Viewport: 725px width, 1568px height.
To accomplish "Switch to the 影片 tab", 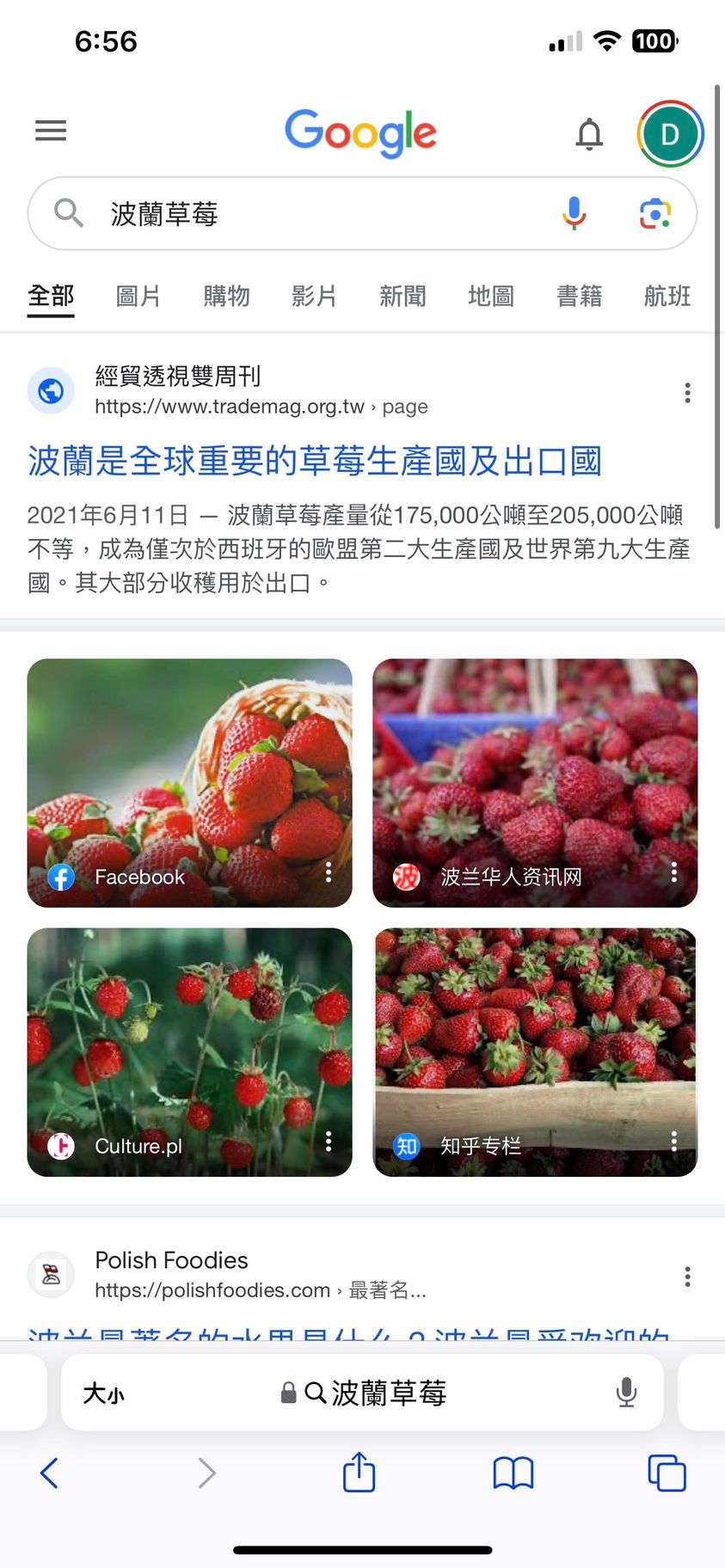I will pos(314,297).
